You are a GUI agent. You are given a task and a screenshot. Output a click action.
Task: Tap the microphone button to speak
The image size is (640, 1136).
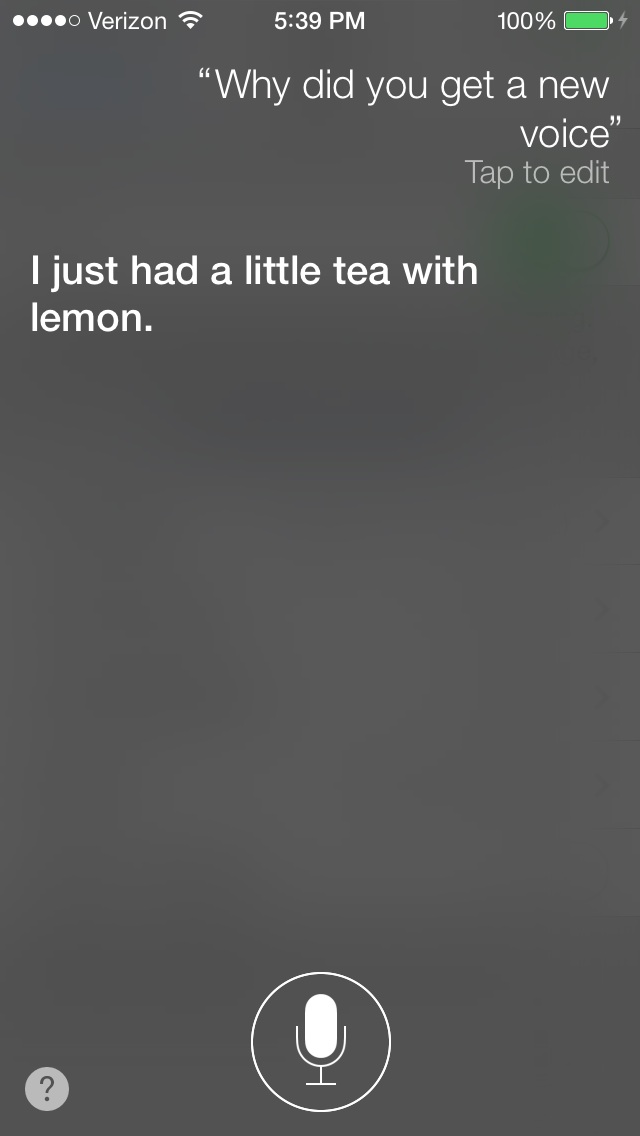click(x=320, y=1042)
